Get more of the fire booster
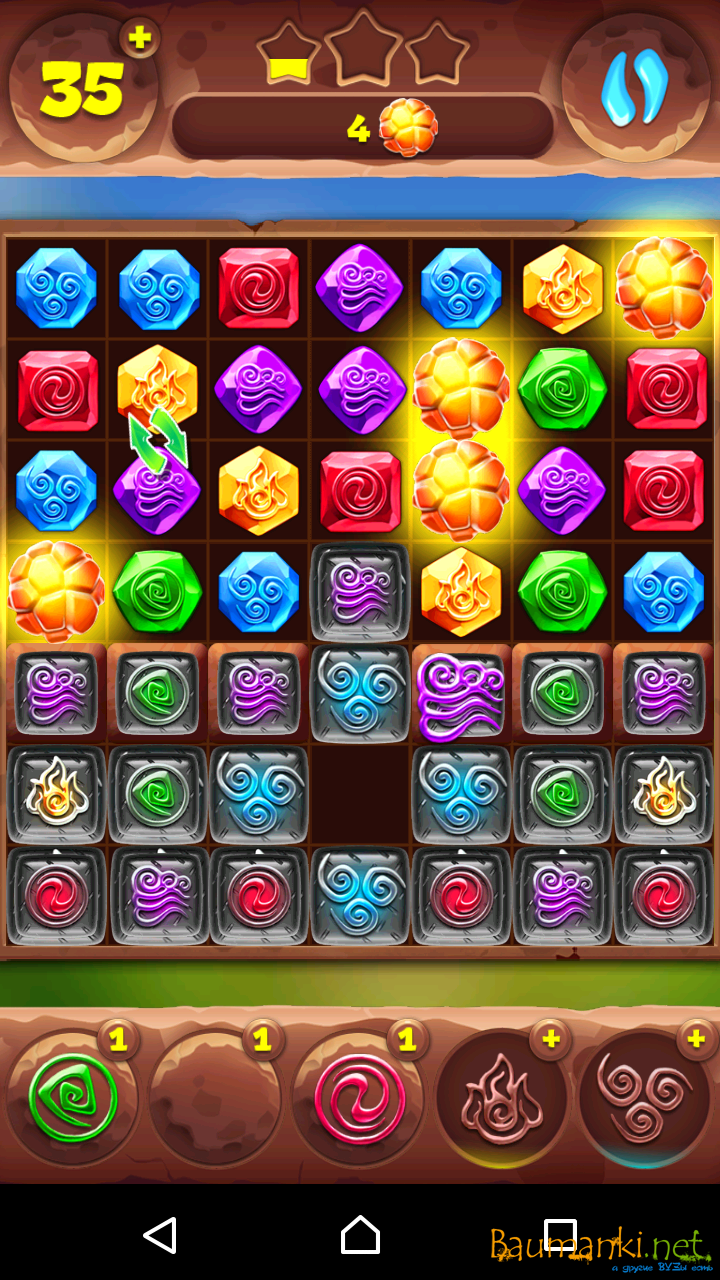This screenshot has height=1280, width=720. (550, 1040)
